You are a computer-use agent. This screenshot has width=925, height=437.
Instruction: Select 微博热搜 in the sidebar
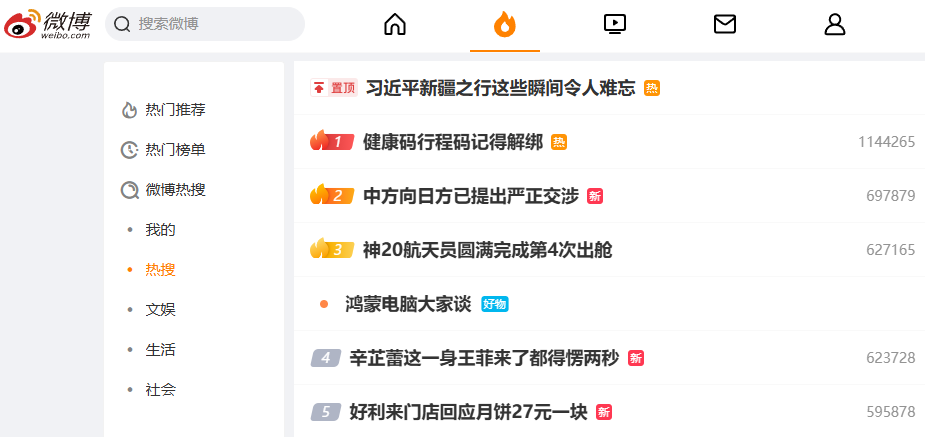[175, 190]
